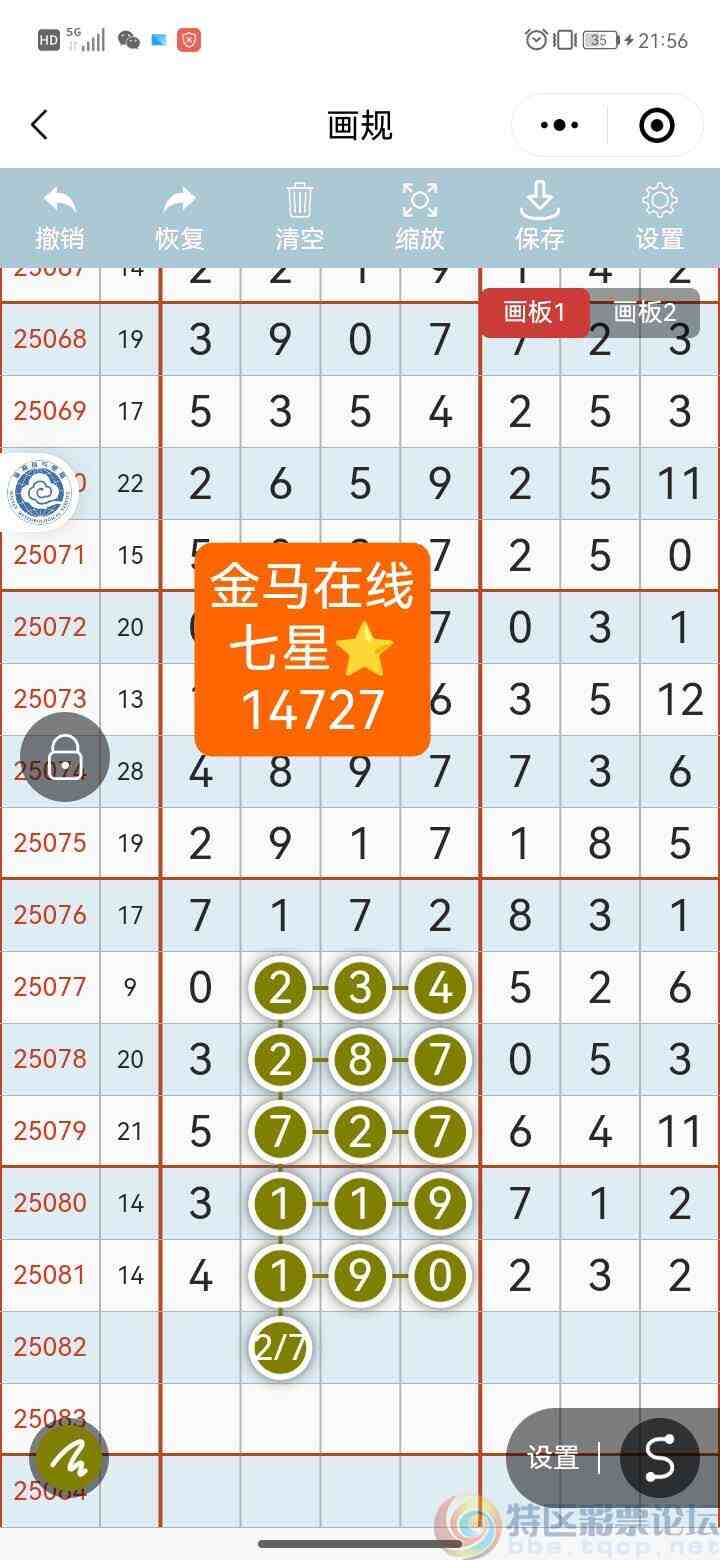This screenshot has height=1560, width=720.
Task: Tap the capsule mini-program close circle
Action: point(657,125)
